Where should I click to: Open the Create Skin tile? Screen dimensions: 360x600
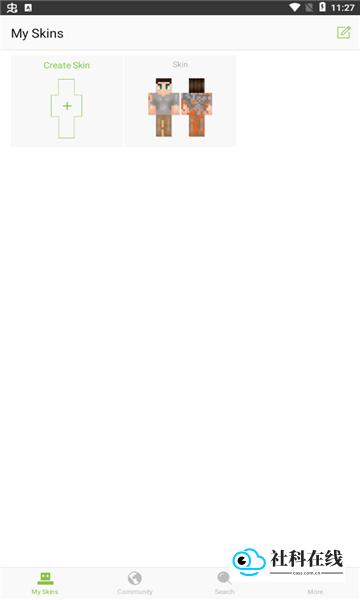tap(67, 101)
